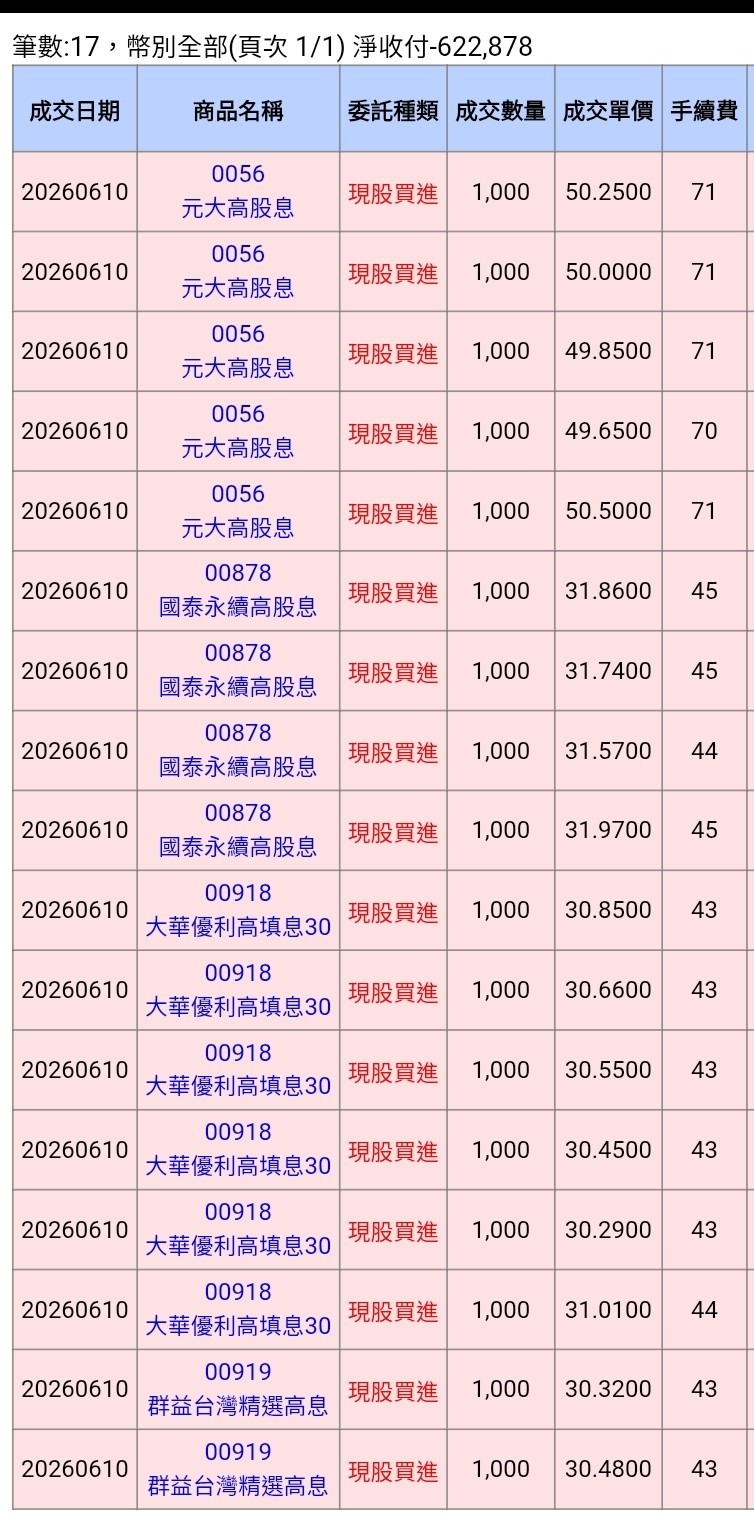The width and height of the screenshot is (754, 1515).
Task: Open 00878 國泰永續高股息 link priced 31.9700
Action: click(238, 830)
